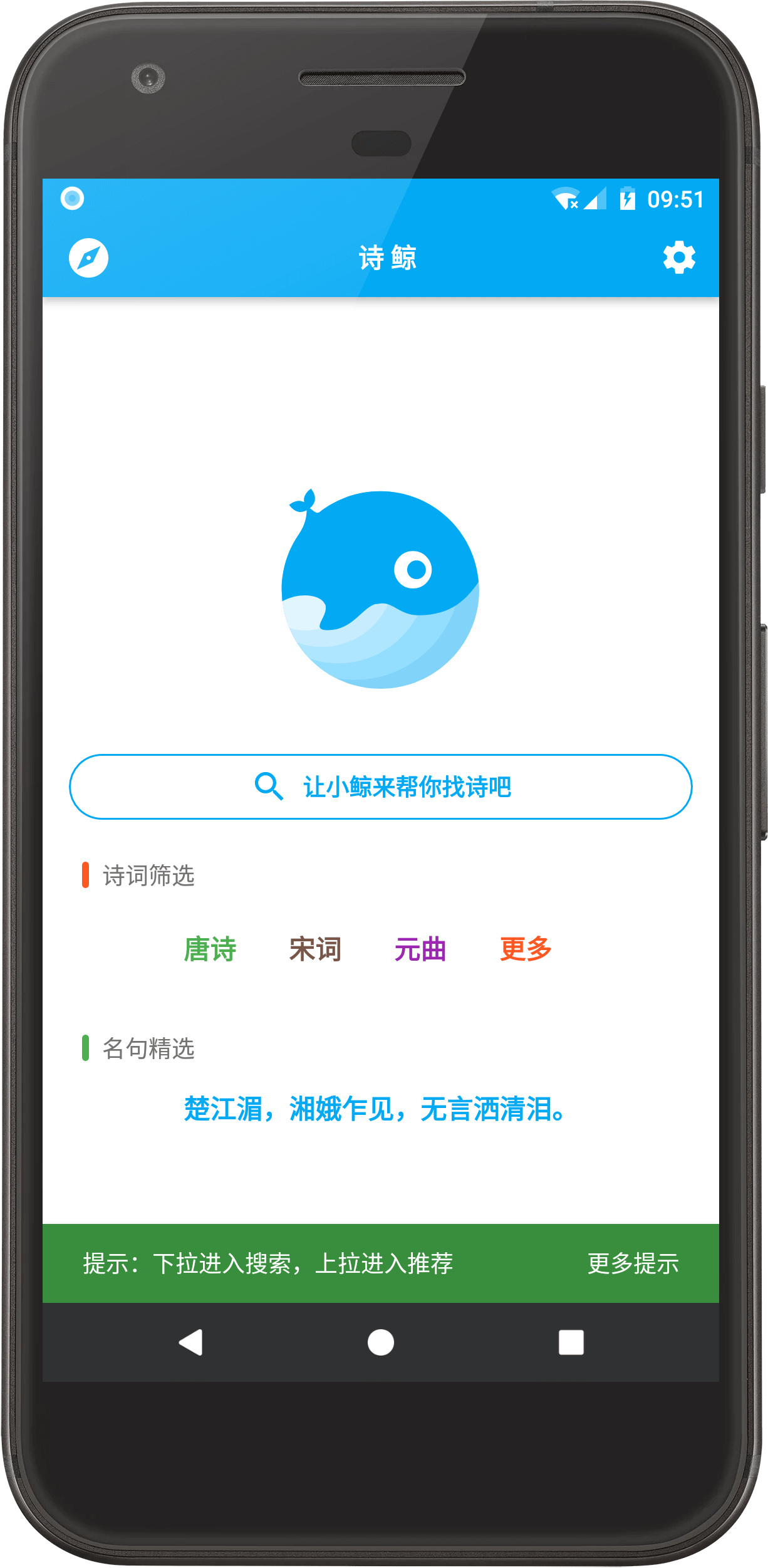Tap the search box 让小鲸来帮你找诗吧

click(x=381, y=787)
